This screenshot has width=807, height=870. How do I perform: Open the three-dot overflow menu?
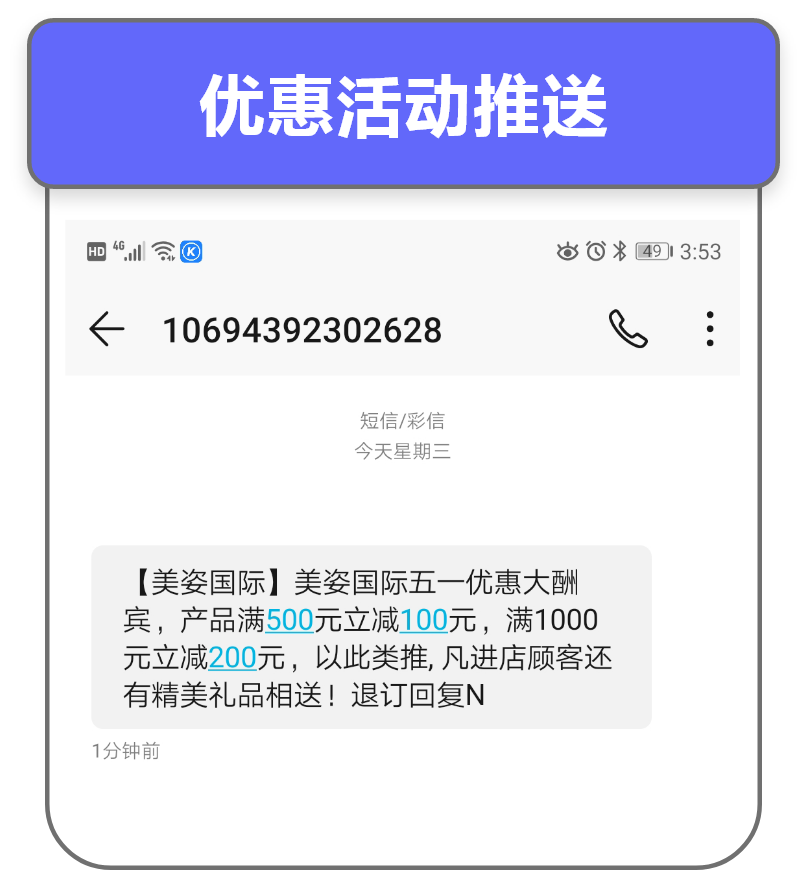(710, 330)
